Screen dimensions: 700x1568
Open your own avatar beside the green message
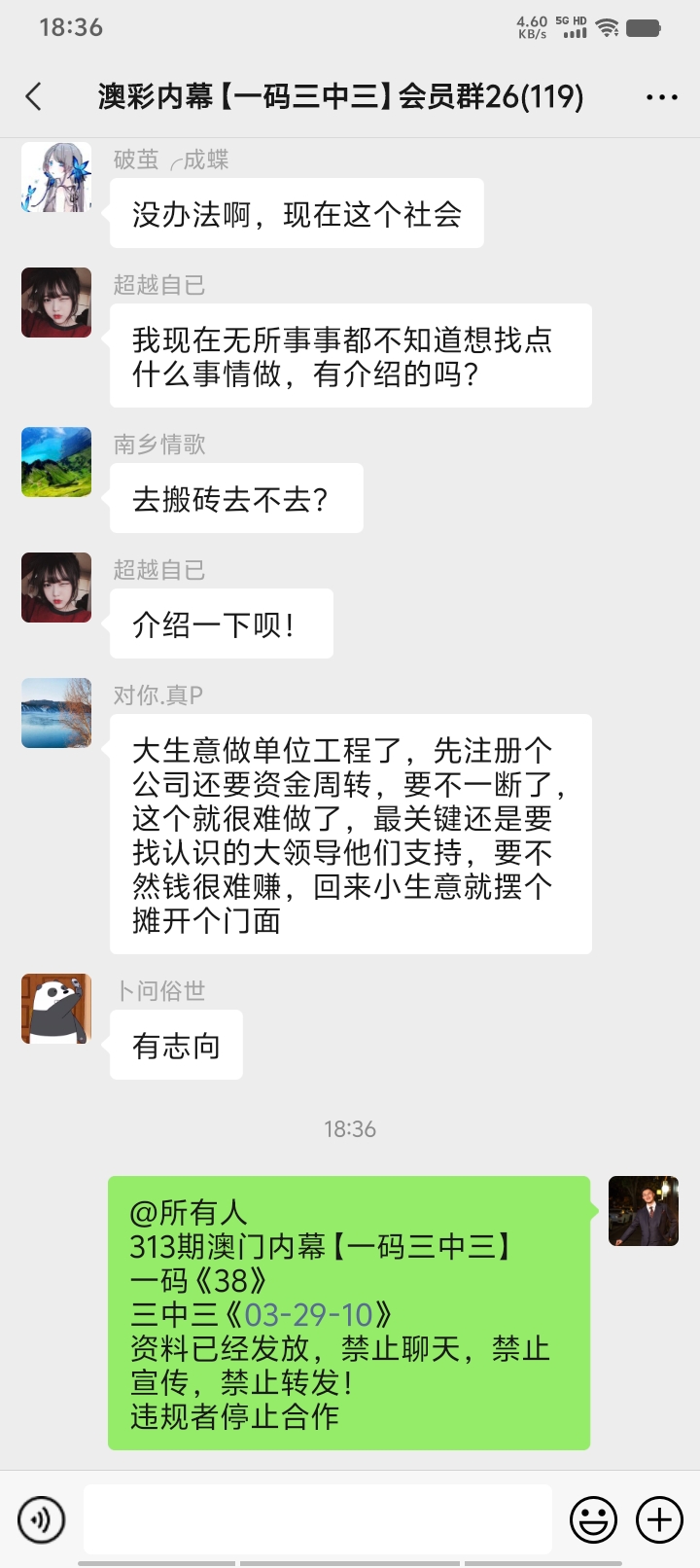click(x=644, y=1211)
